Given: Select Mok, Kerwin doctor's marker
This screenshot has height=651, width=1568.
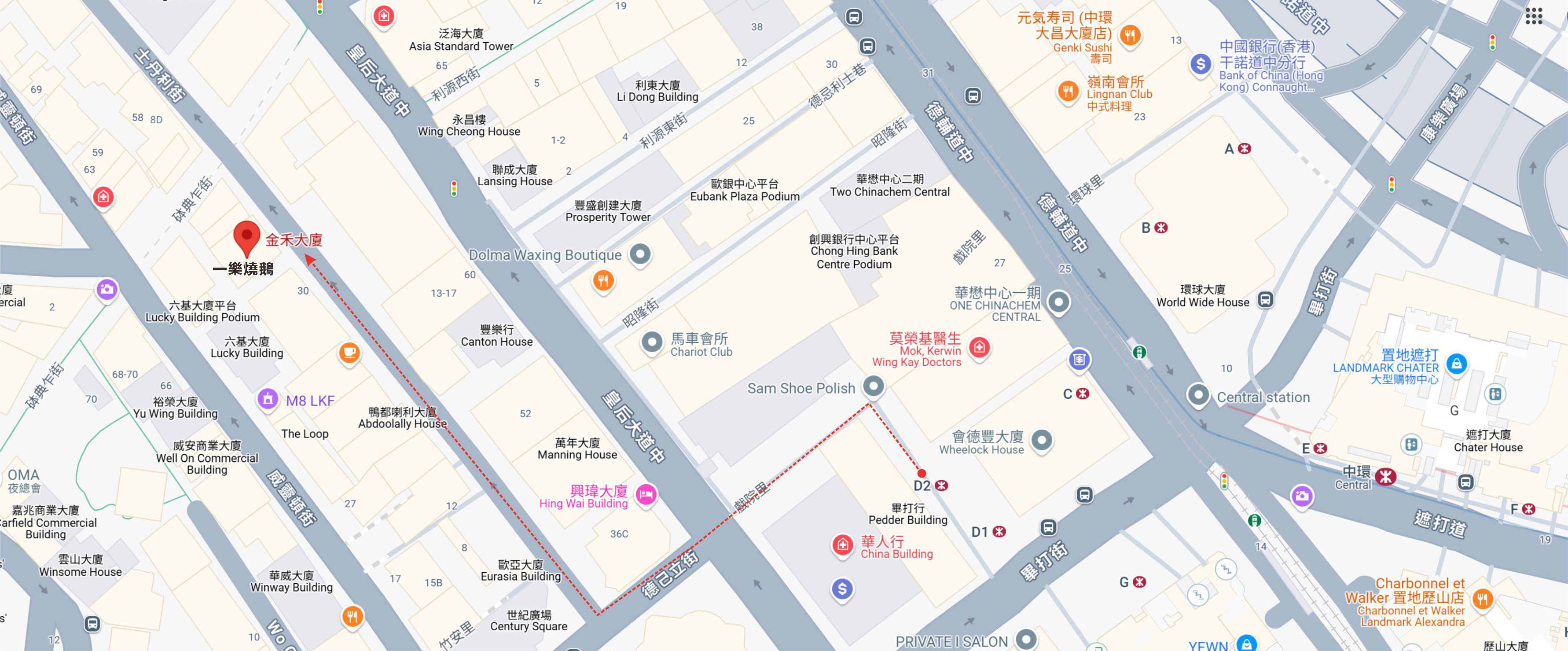Looking at the screenshot, I should [979, 348].
